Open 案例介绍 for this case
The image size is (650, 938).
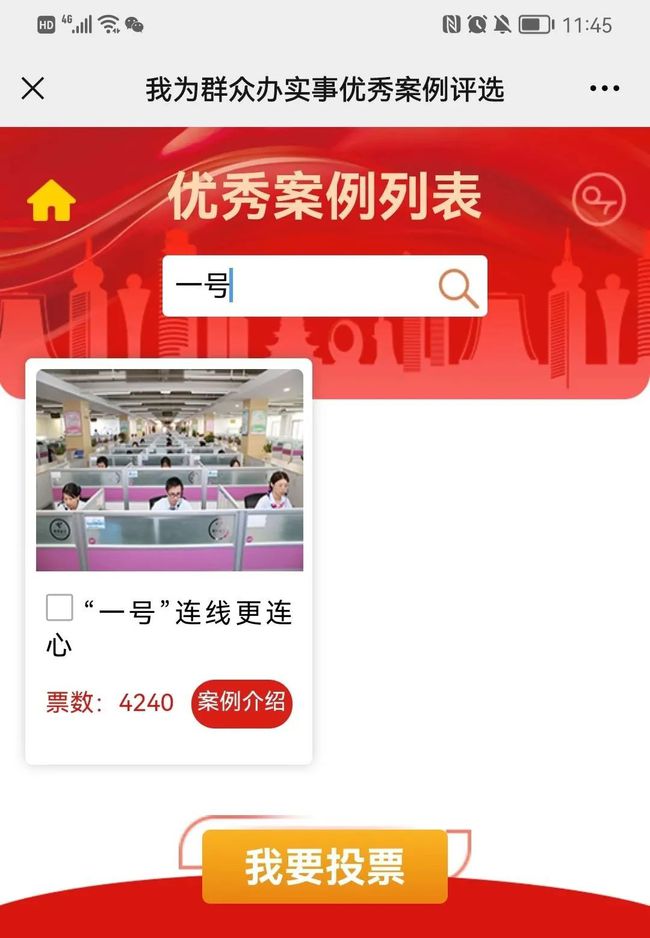click(x=241, y=702)
